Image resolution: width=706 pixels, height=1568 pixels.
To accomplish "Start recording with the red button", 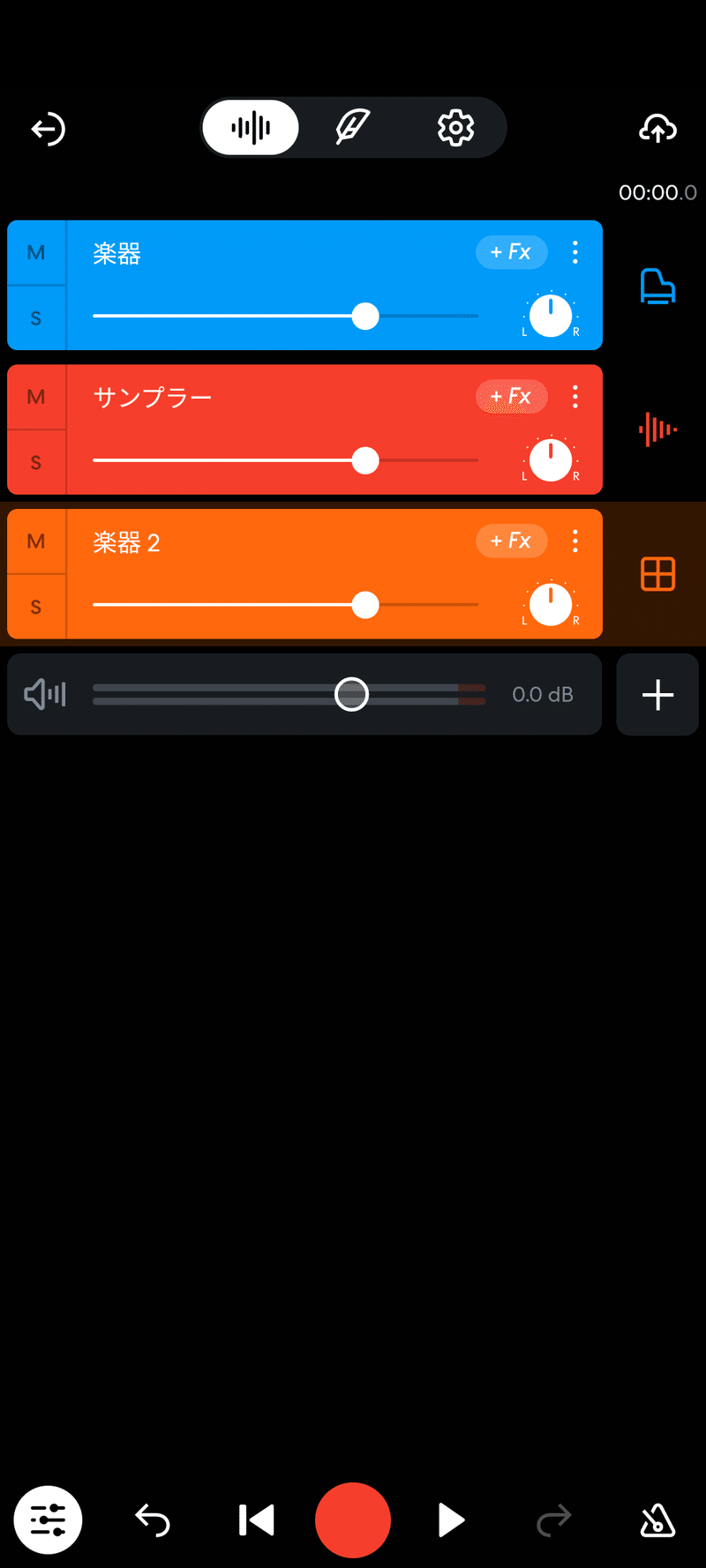I will (x=353, y=1520).
